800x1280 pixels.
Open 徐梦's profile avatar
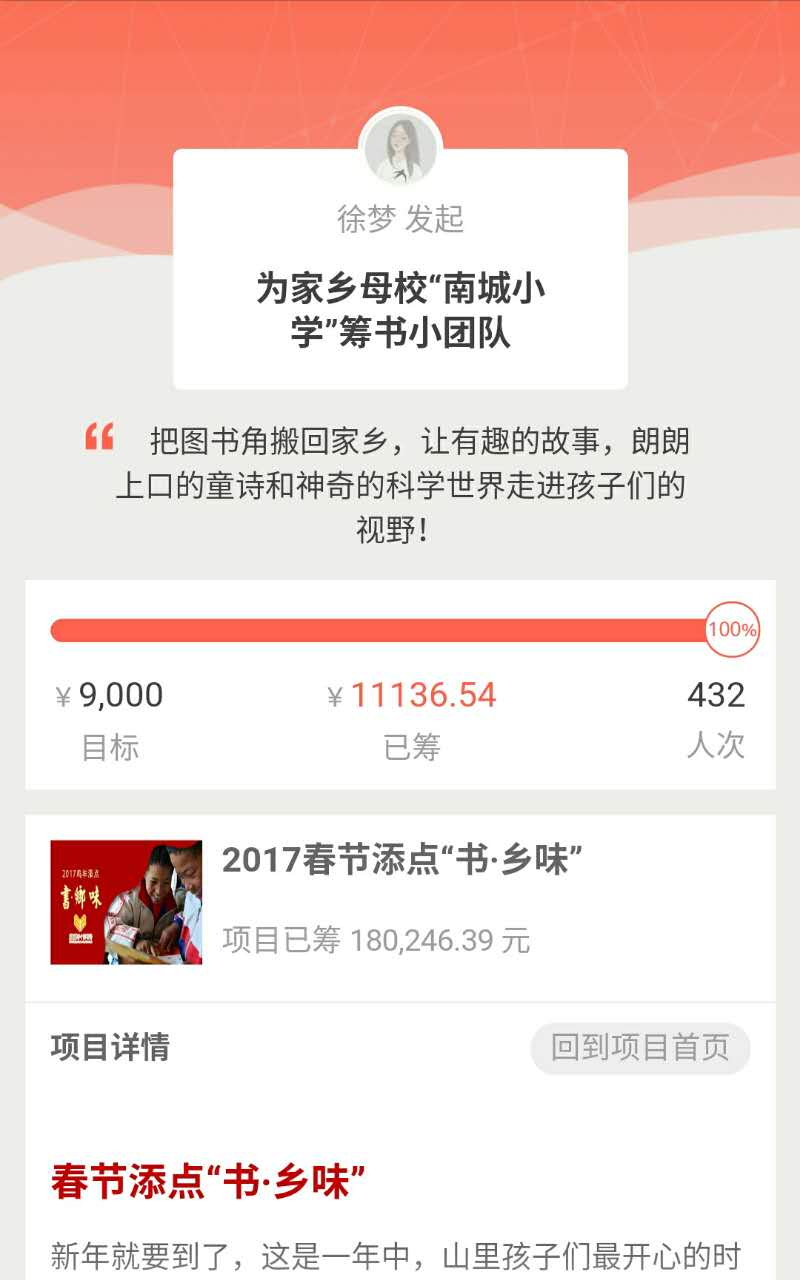[400, 149]
